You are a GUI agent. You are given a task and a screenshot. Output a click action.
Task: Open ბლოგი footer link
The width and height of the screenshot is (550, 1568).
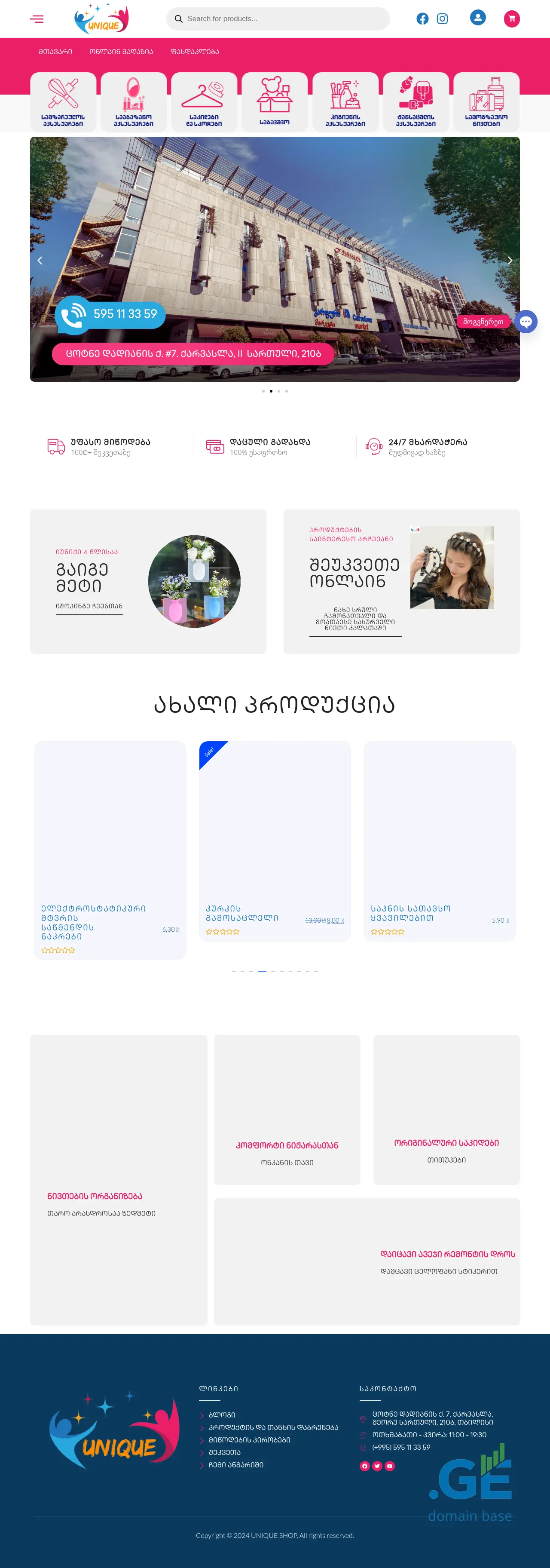coord(222,1415)
